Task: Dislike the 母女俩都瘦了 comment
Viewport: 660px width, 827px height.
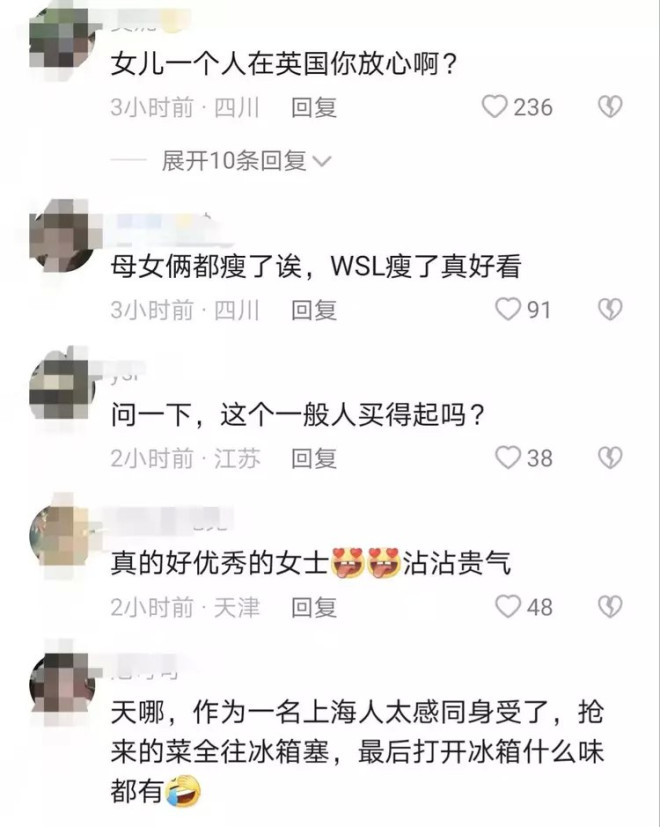Action: (x=610, y=310)
